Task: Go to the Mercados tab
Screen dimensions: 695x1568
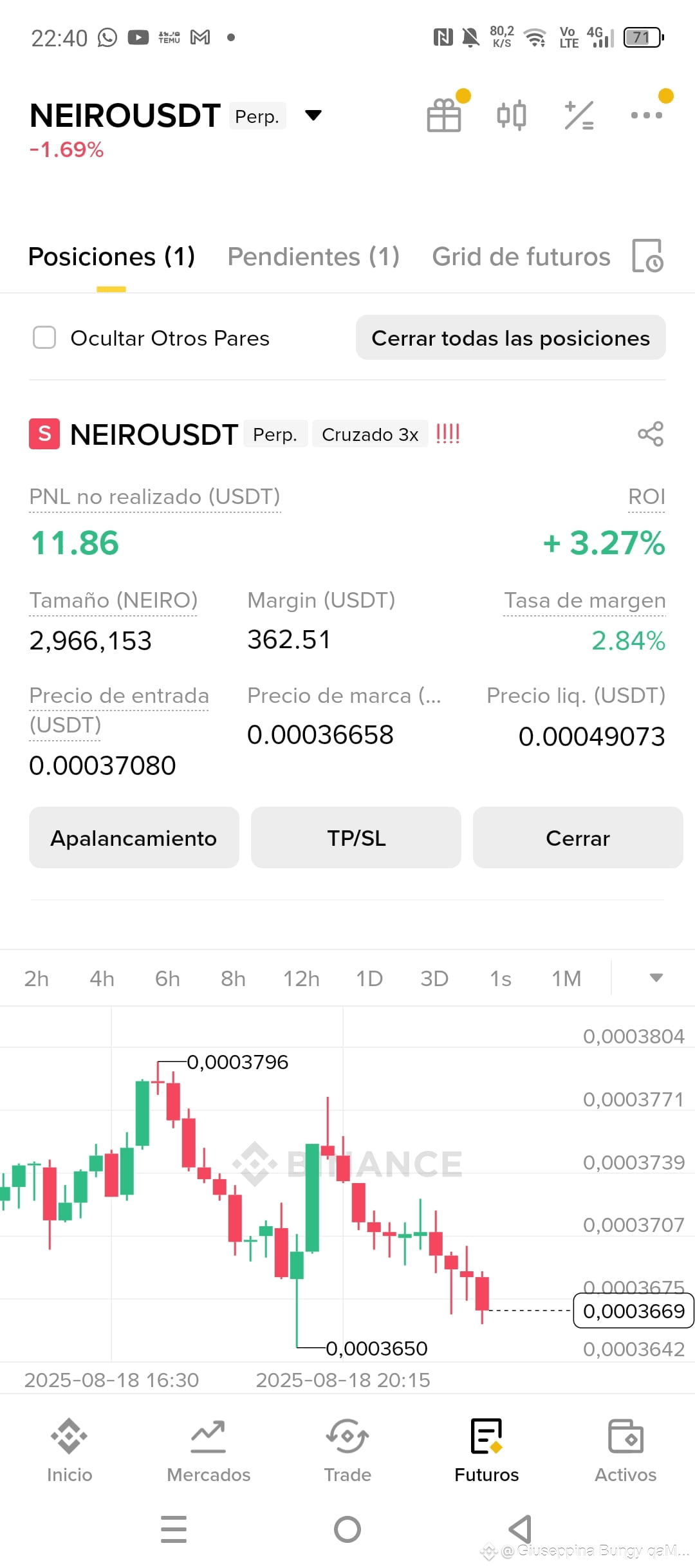Action: [x=208, y=1451]
